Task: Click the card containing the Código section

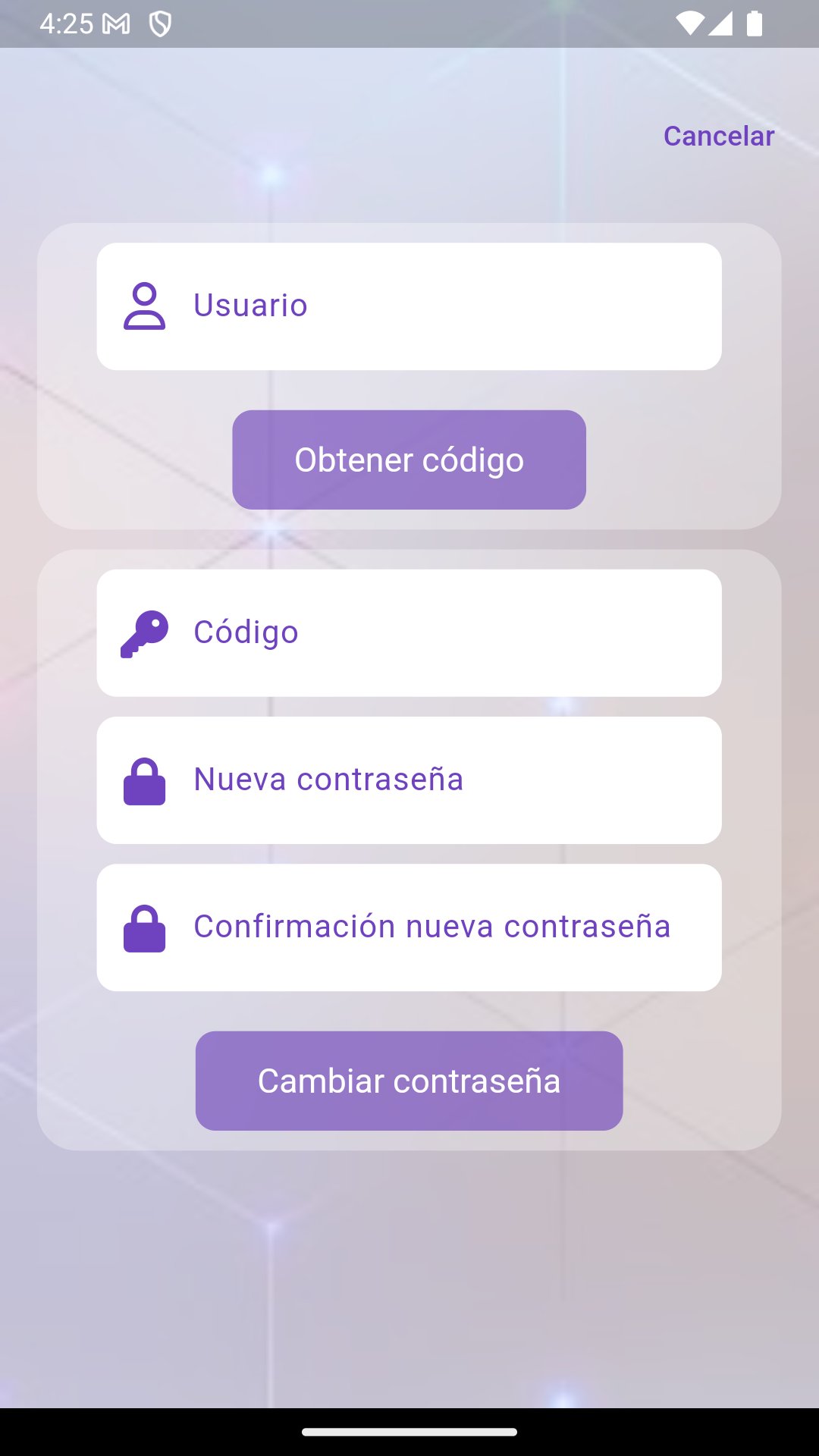Action: pos(409,849)
